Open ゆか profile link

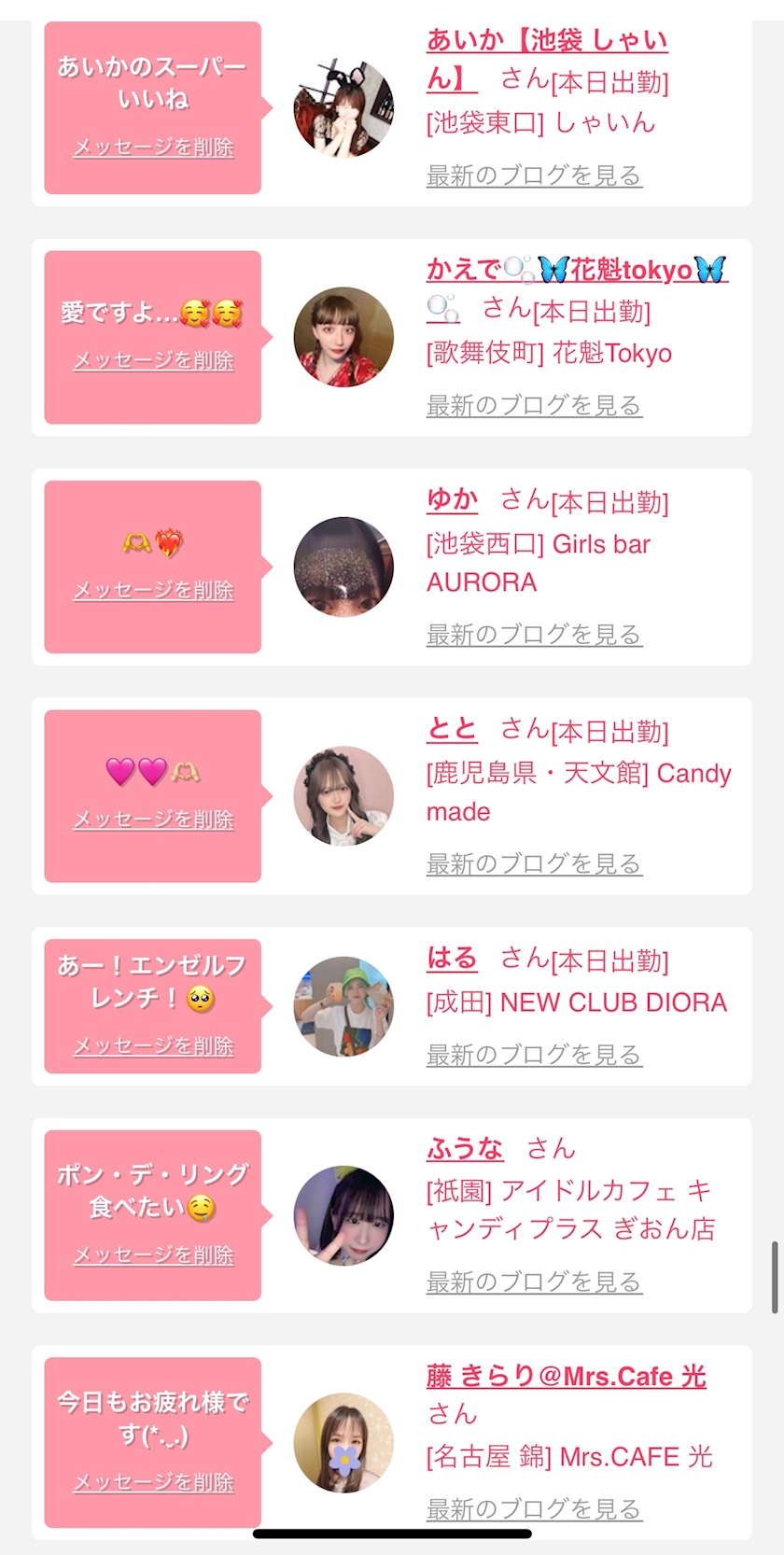pos(452,500)
